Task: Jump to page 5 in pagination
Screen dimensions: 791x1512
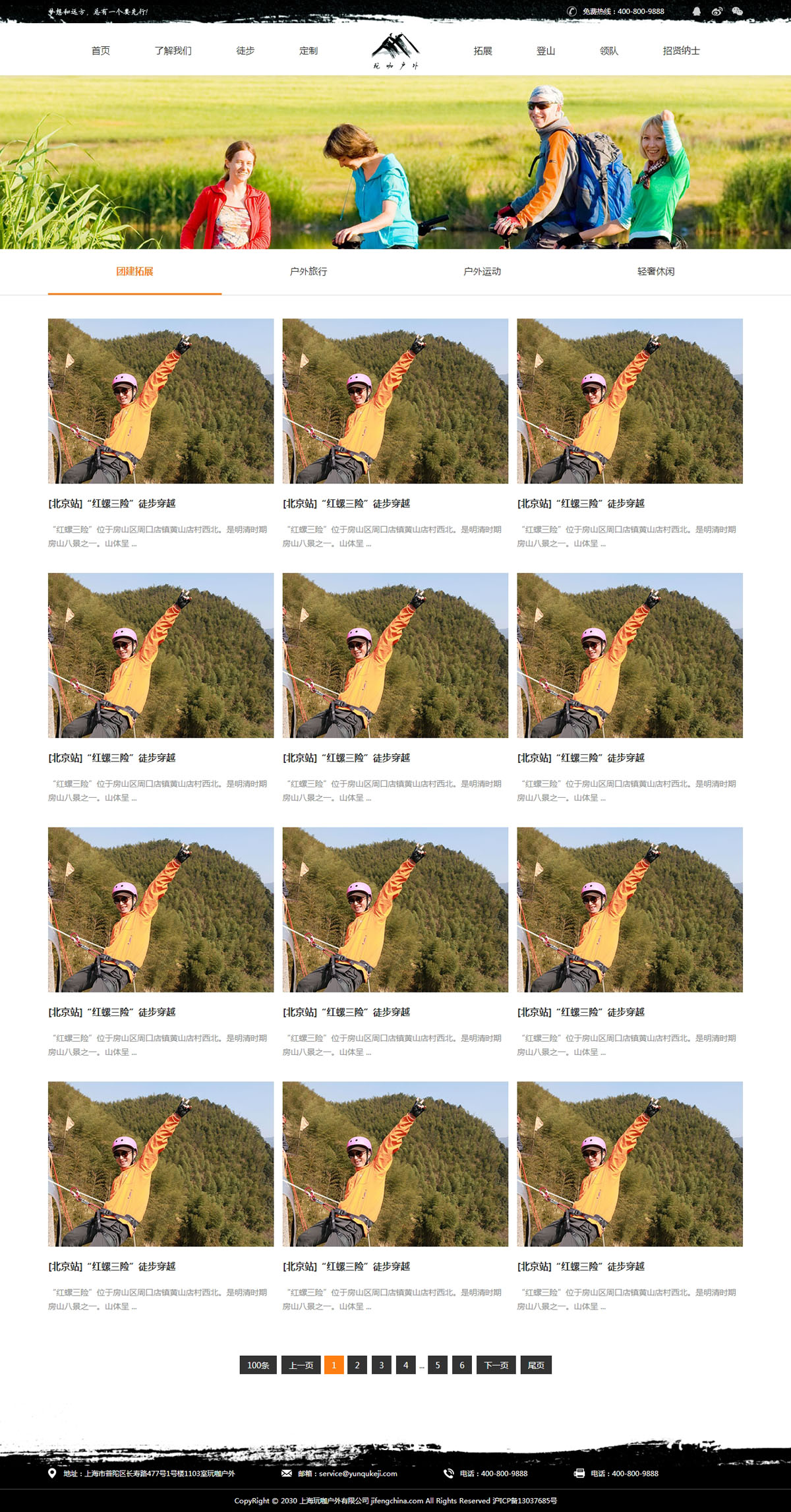Action: pos(438,1365)
